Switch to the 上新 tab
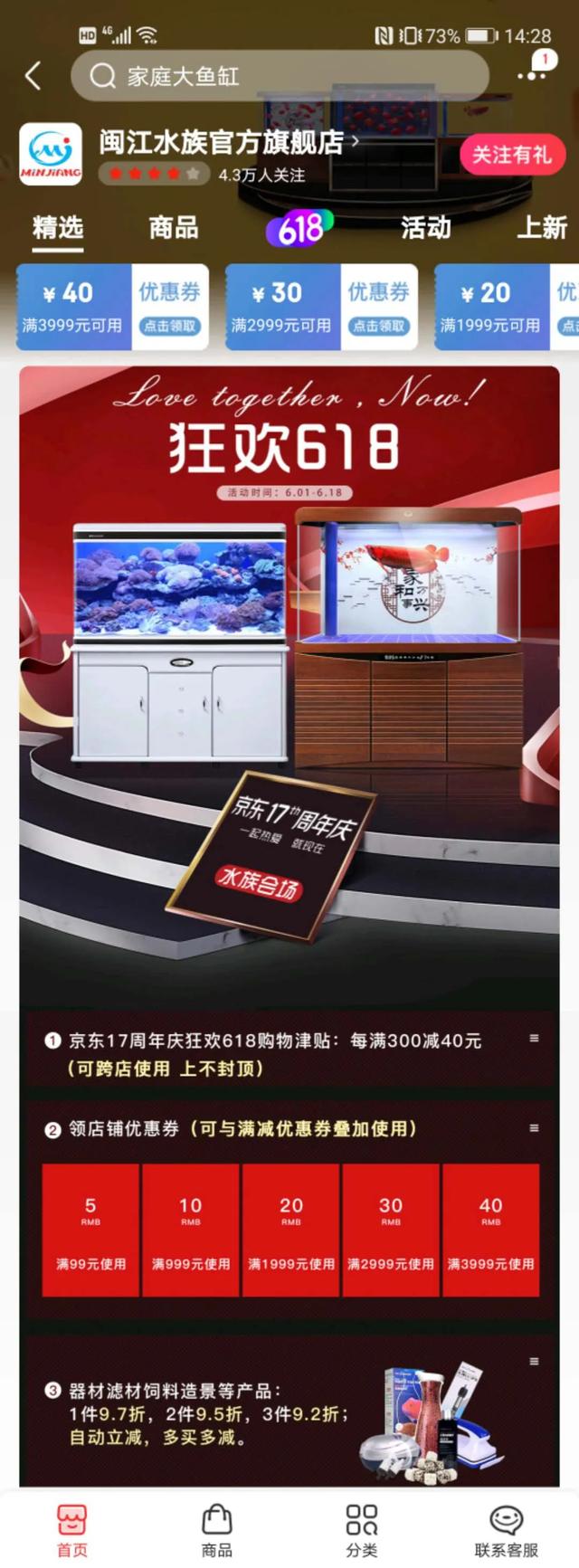This screenshot has width=579, height=1568. point(541,227)
